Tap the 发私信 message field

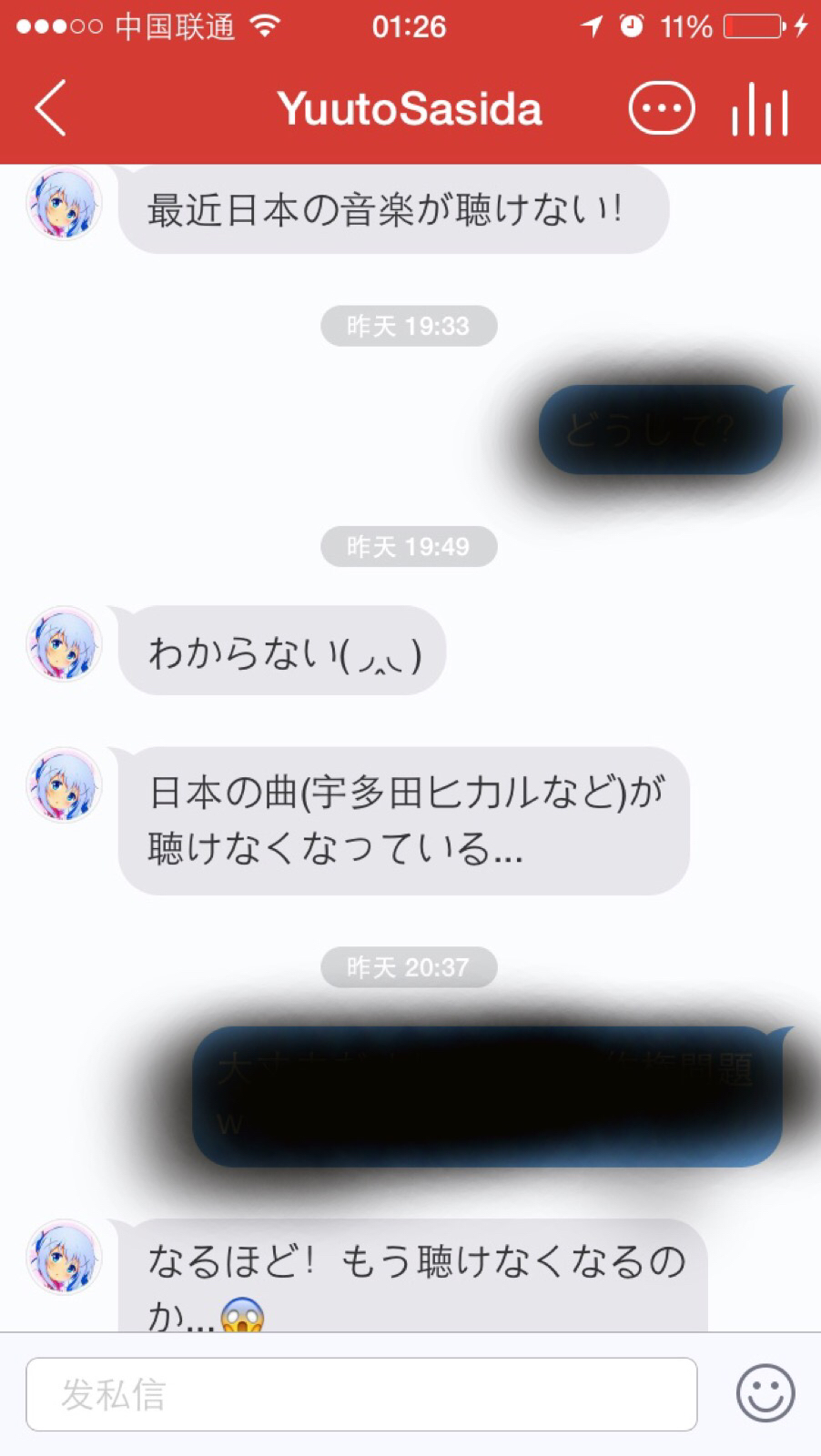[x=361, y=1394]
